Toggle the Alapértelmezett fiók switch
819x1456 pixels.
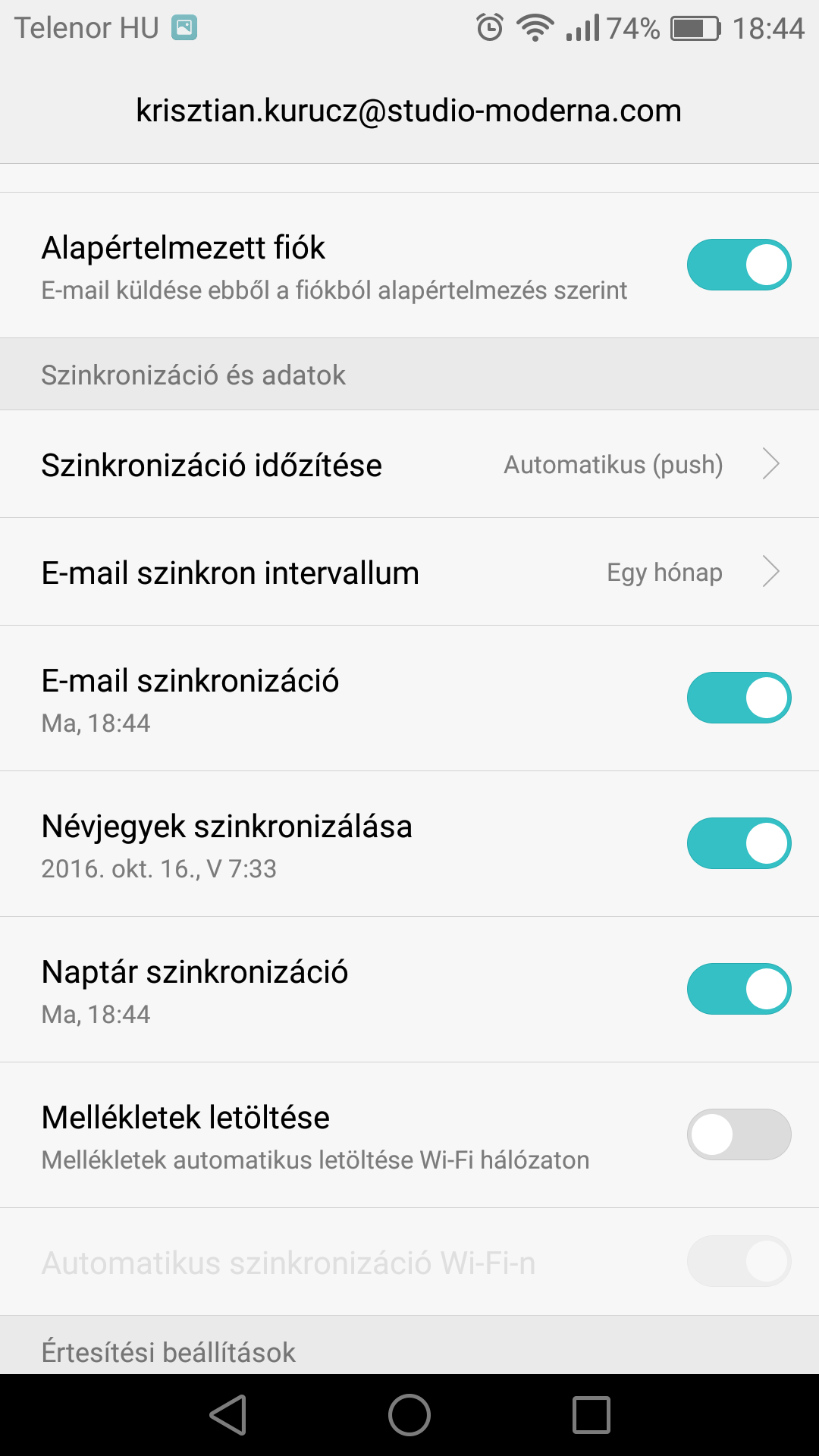(x=739, y=265)
